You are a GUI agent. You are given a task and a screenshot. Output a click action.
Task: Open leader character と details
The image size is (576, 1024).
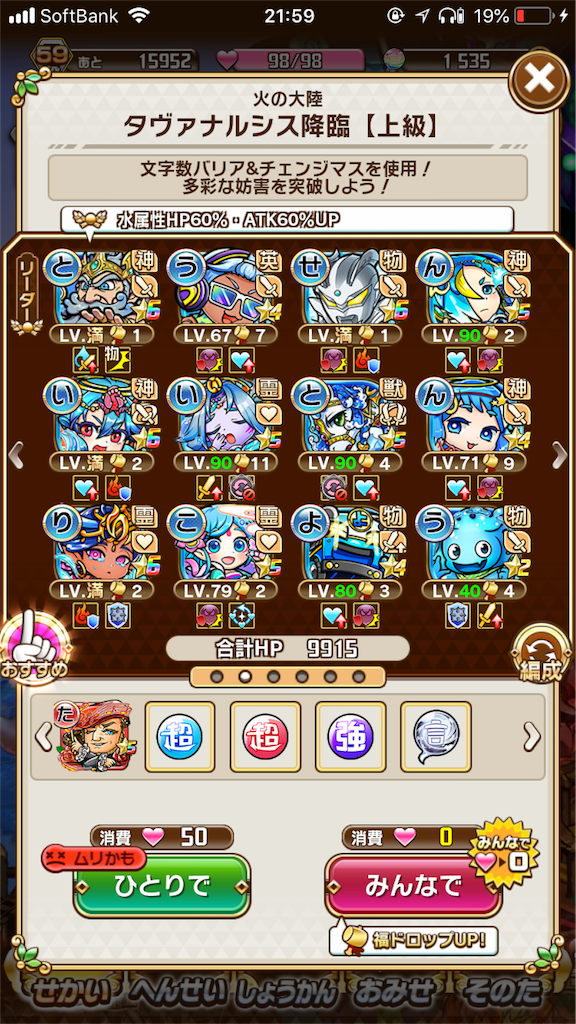pyautogui.click(x=101, y=289)
